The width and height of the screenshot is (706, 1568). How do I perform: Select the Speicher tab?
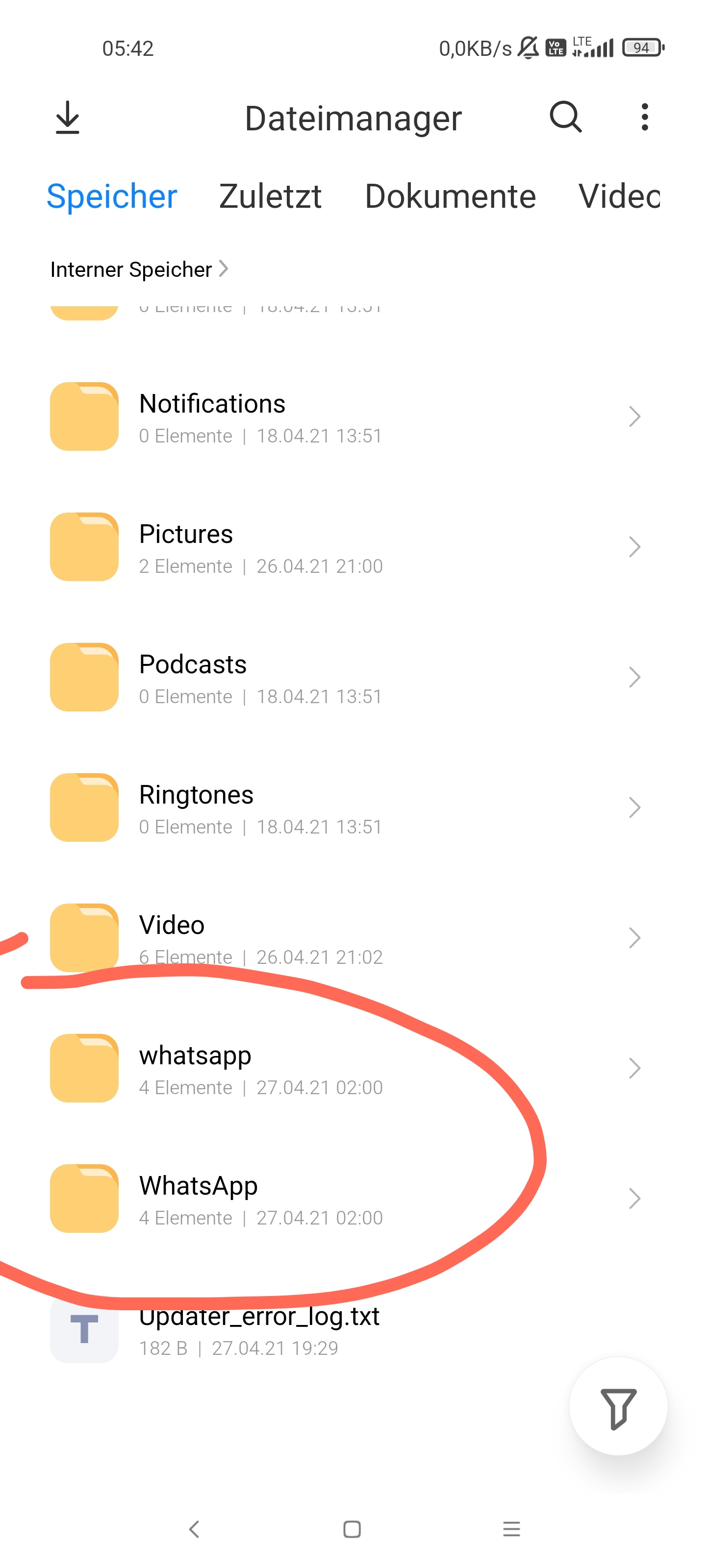point(111,196)
